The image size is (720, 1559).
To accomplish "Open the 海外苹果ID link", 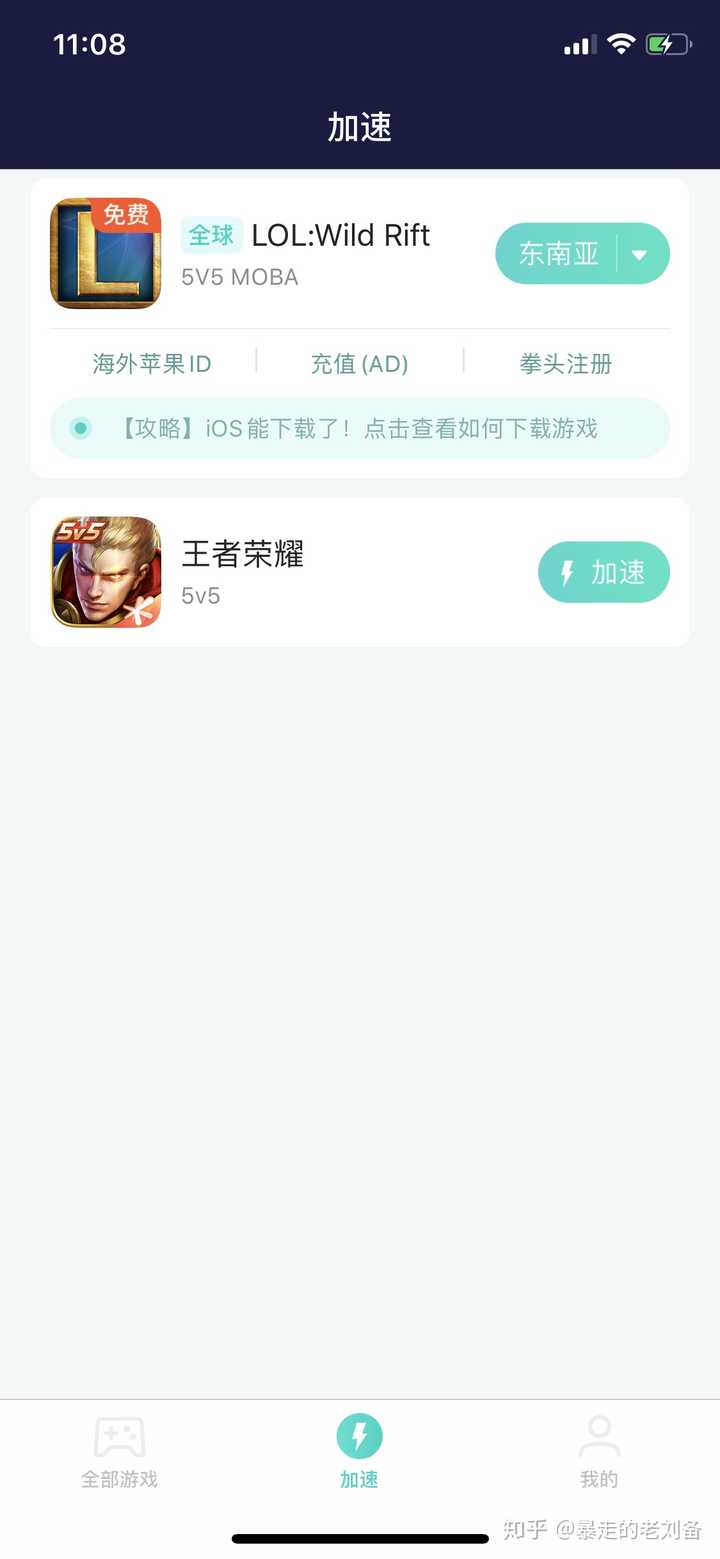I will 151,364.
